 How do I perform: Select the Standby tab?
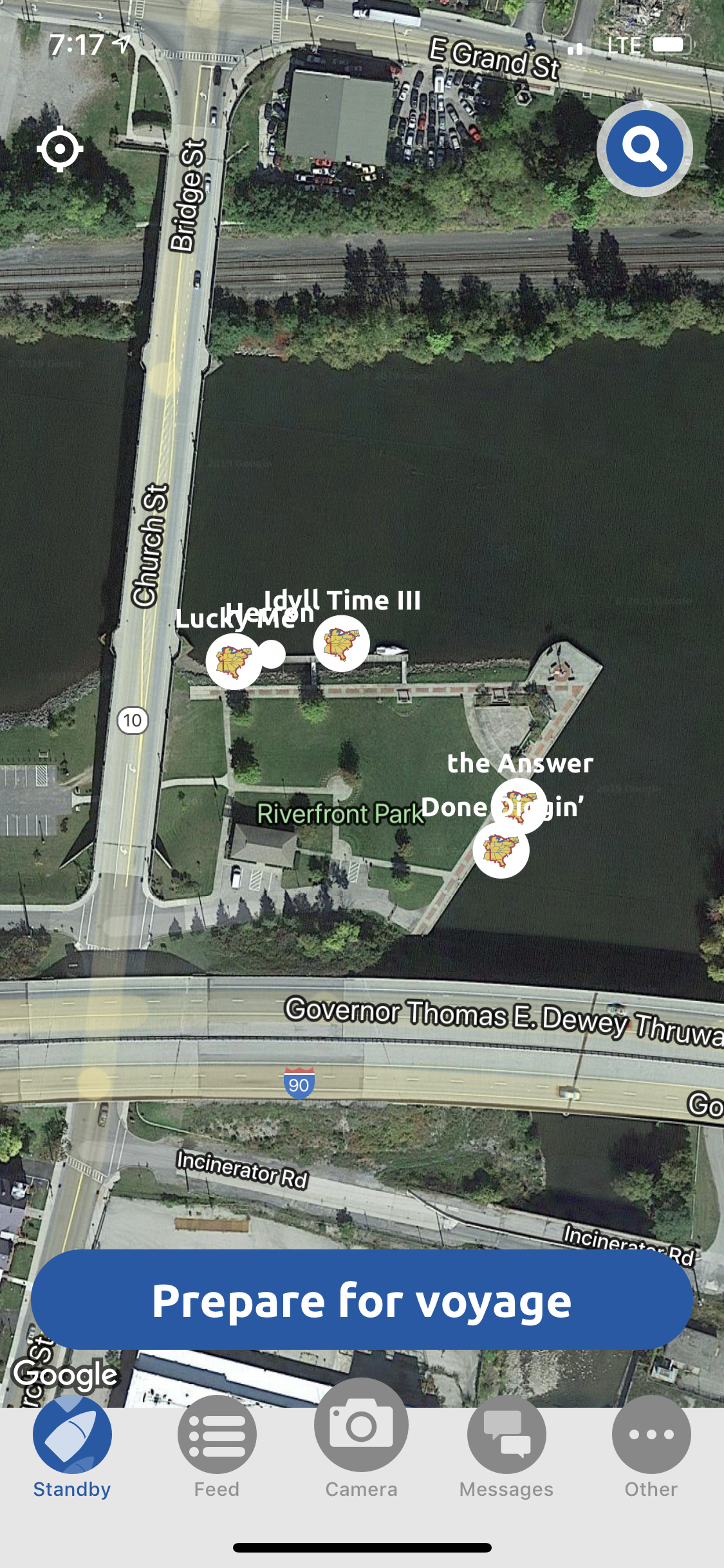[x=72, y=1446]
